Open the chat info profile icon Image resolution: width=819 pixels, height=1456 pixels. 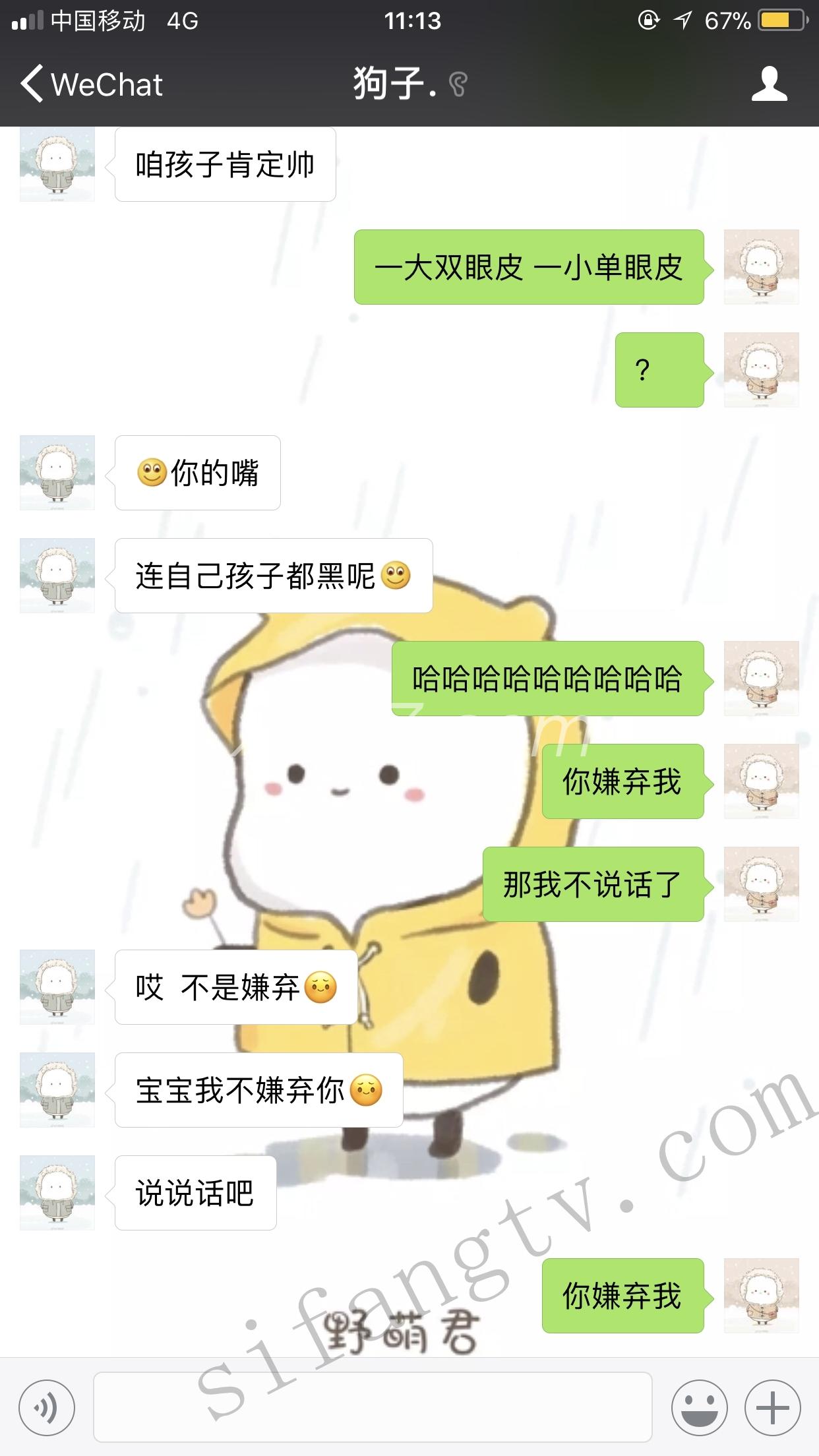[769, 84]
